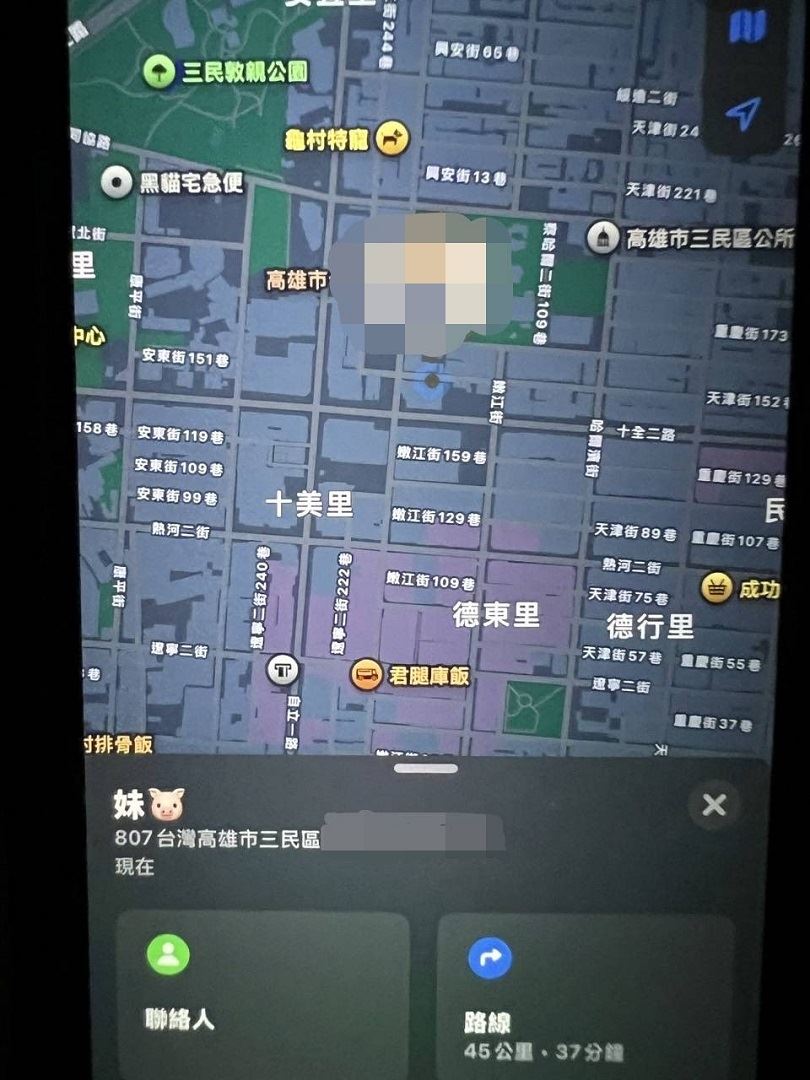Center map on my current location
Screen dimensions: 810x1080
coord(743,113)
